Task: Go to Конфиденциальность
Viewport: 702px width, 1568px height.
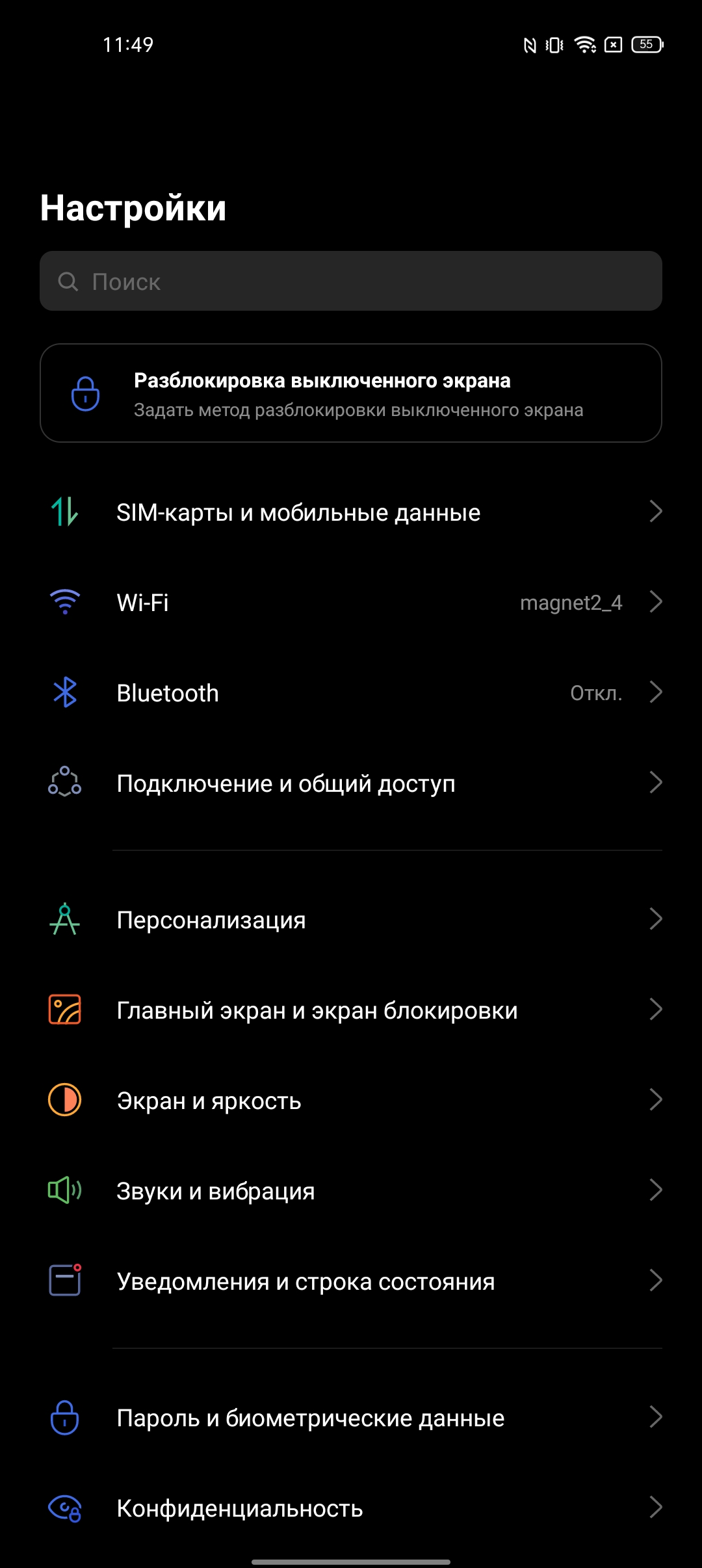Action: [x=351, y=1508]
